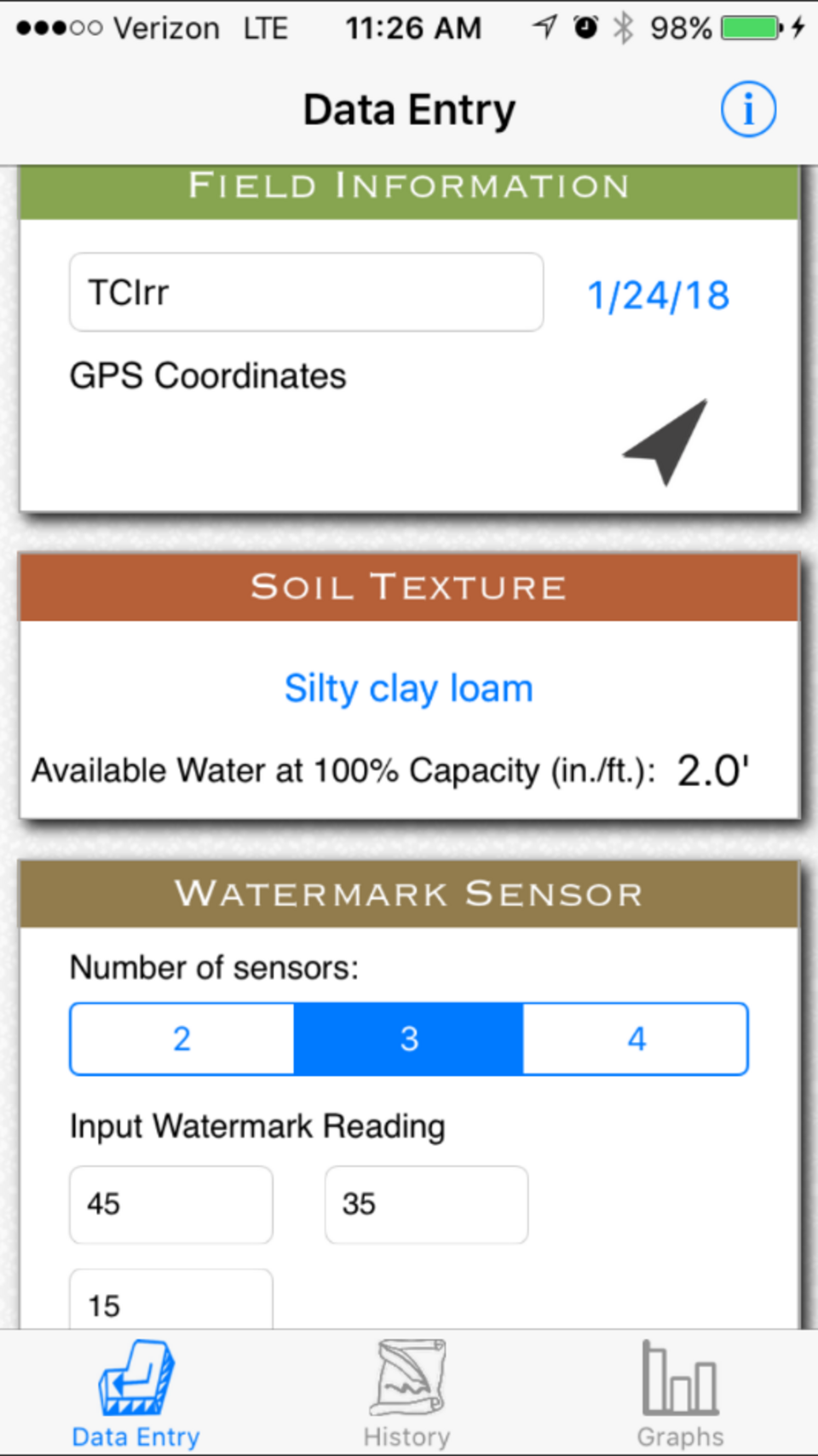Image resolution: width=818 pixels, height=1456 pixels.
Task: Tap the TCIrr field name box
Action: pyautogui.click(x=306, y=292)
